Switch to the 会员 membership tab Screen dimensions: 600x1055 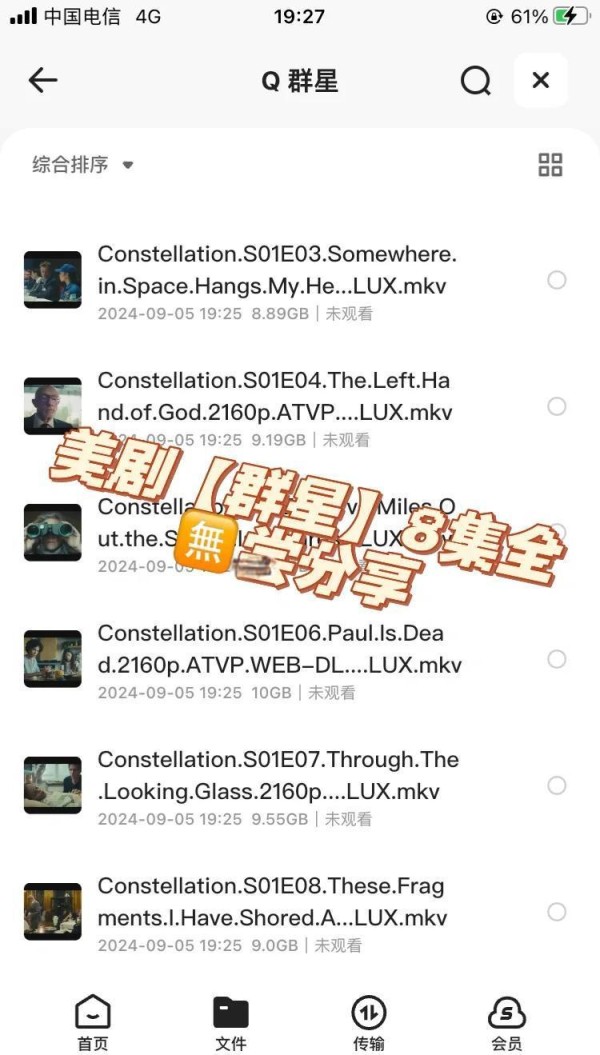click(x=507, y=1023)
